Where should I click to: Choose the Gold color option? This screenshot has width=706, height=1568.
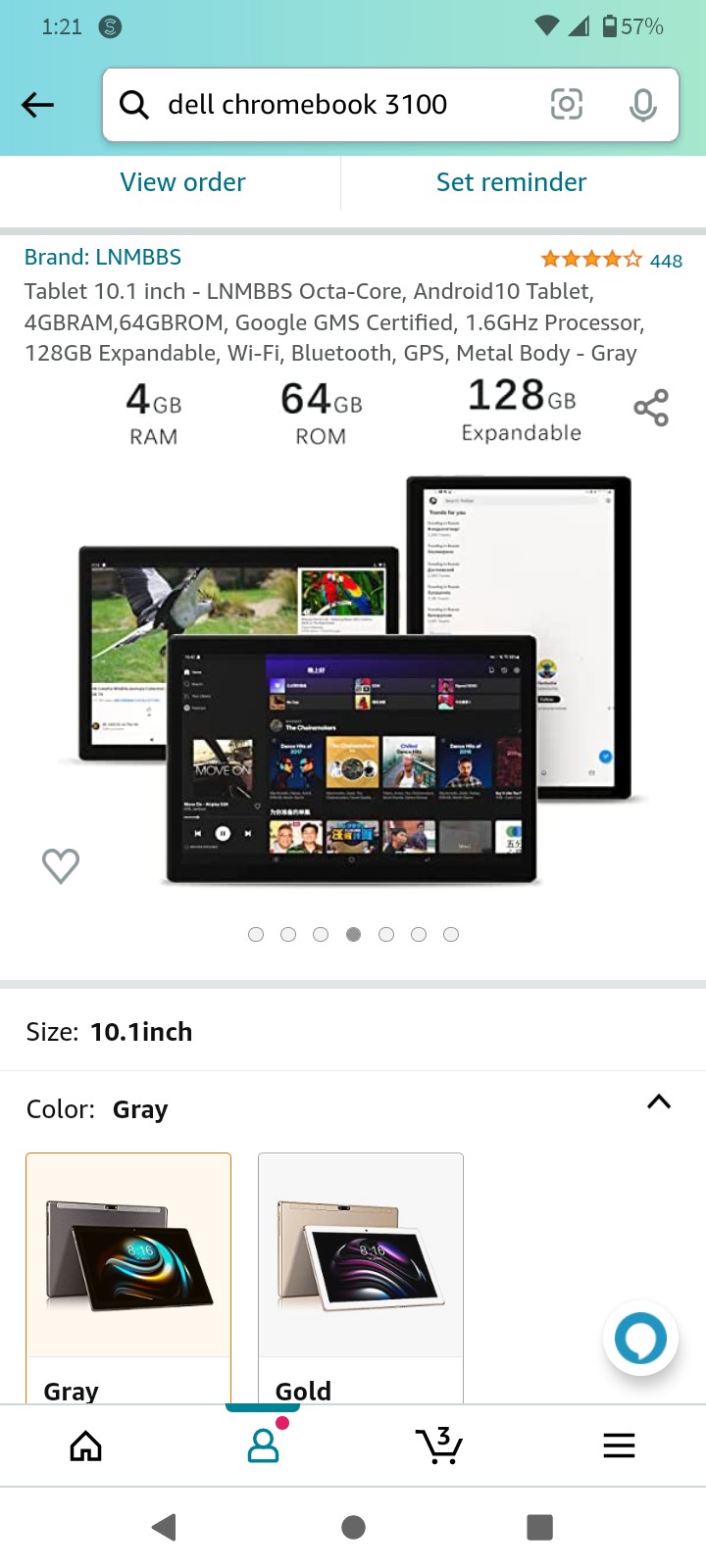(361, 1278)
